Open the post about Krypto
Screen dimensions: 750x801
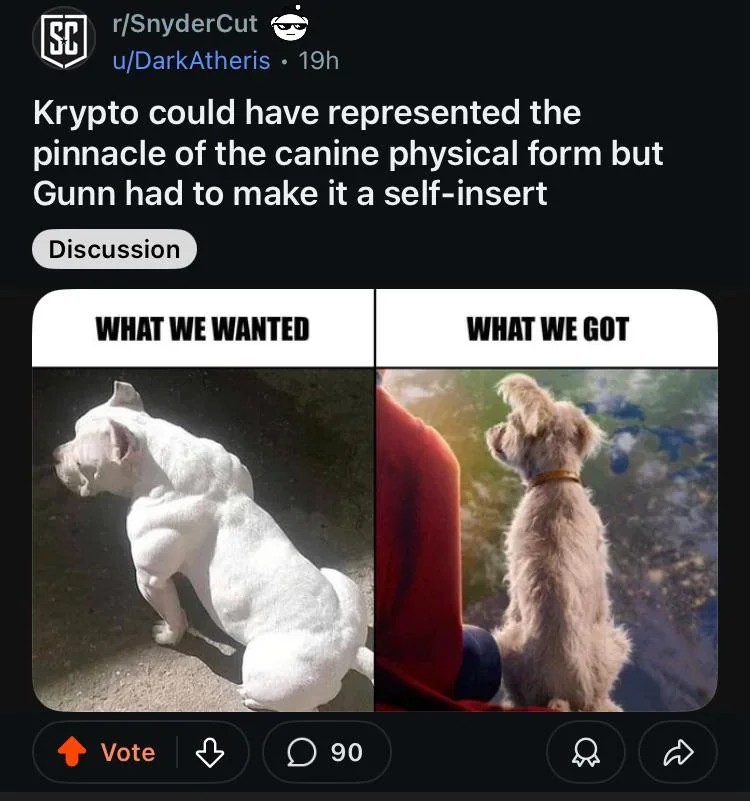pos(348,152)
